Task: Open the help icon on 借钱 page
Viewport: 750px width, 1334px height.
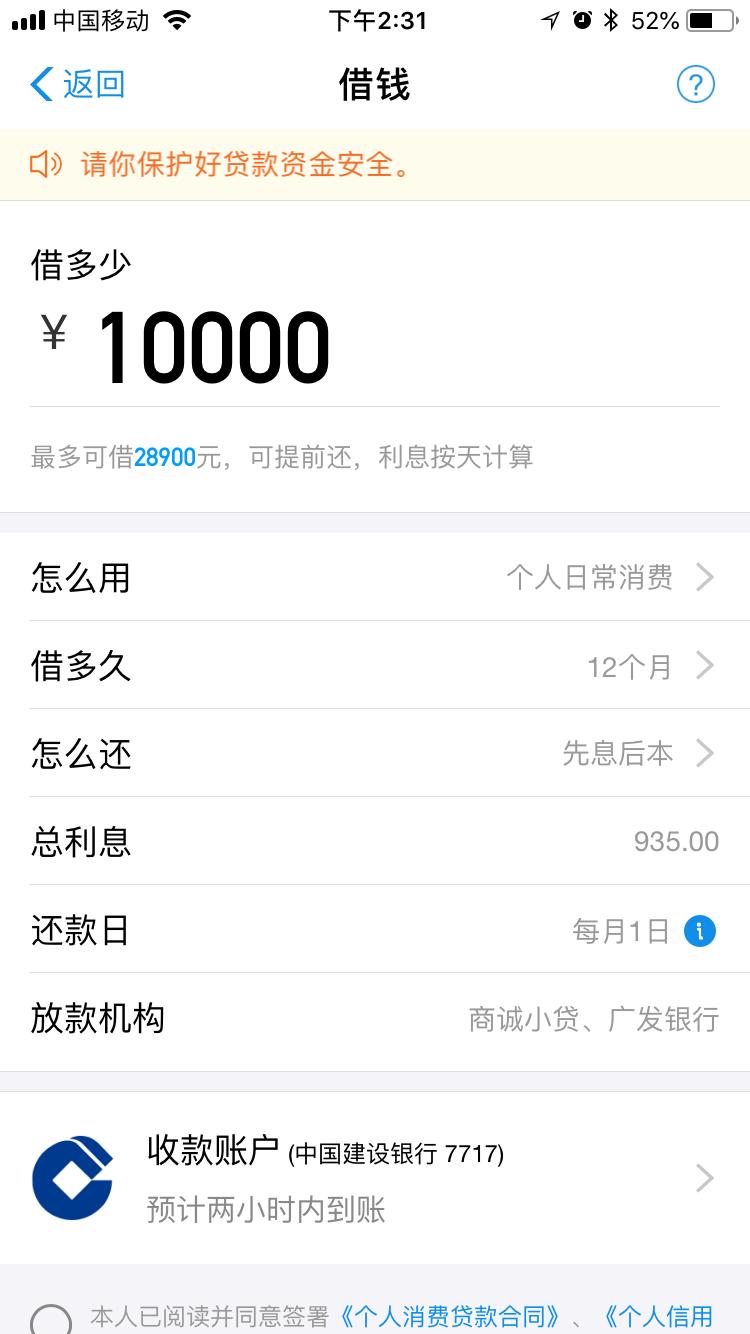Action: click(696, 85)
